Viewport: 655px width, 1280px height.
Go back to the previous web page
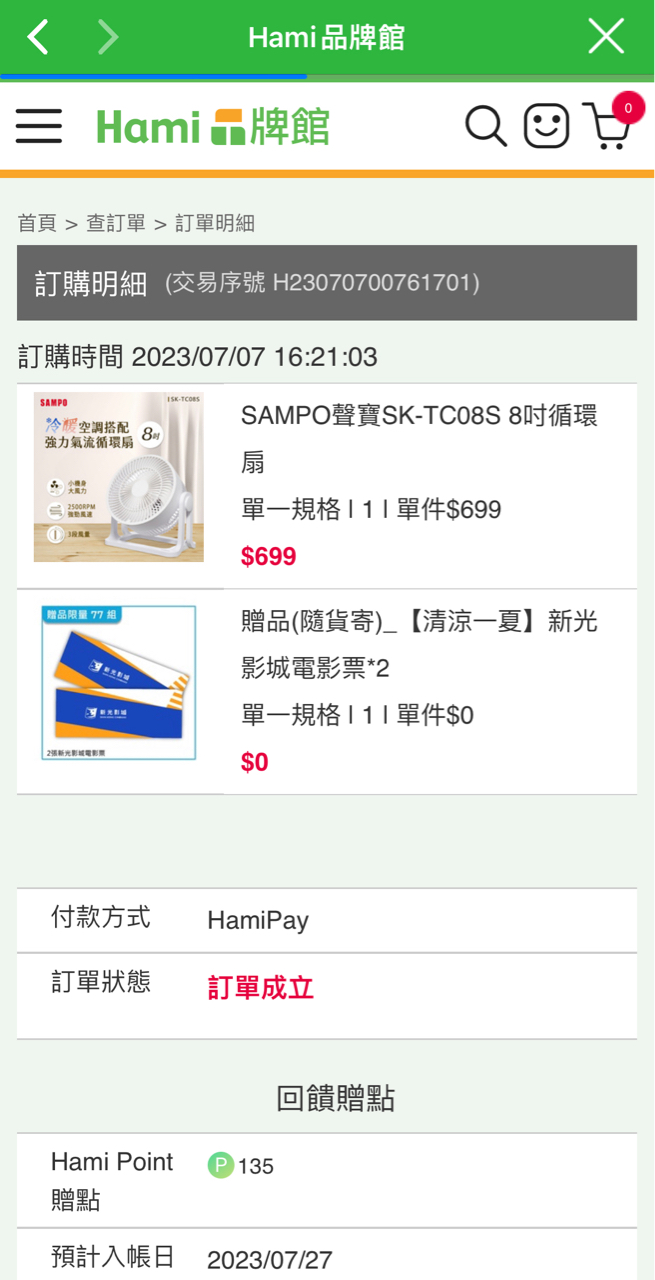pyautogui.click(x=37, y=38)
